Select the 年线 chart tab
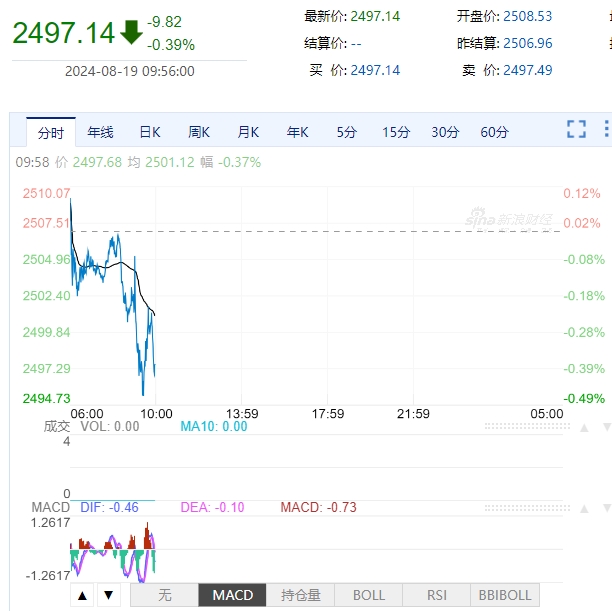612x611 pixels. (100, 132)
